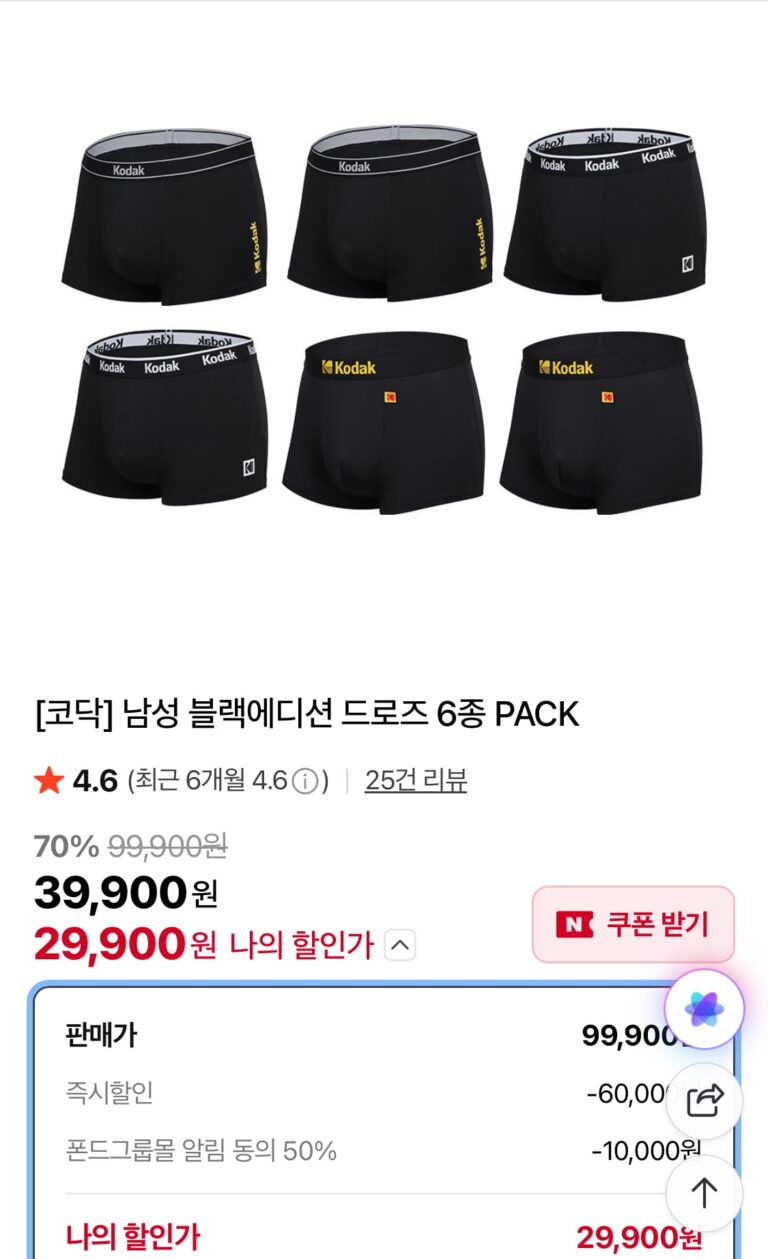Screen dimensions: 768x1259
Task: Collapse the 나의 할인가 price details chevron
Action: [400, 944]
